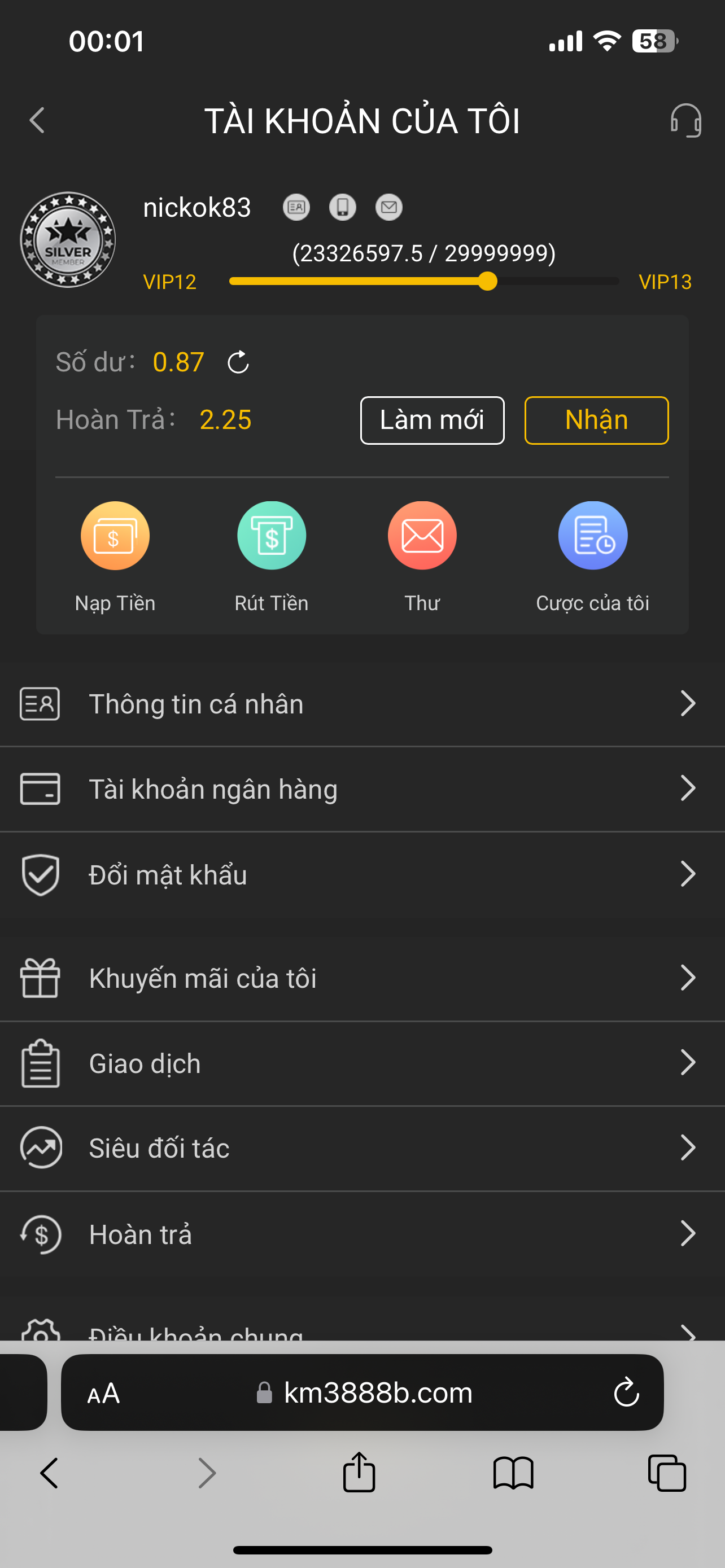This screenshot has width=725, height=1568.
Task: Open Thông tin cá nhân
Action: pyautogui.click(x=362, y=704)
